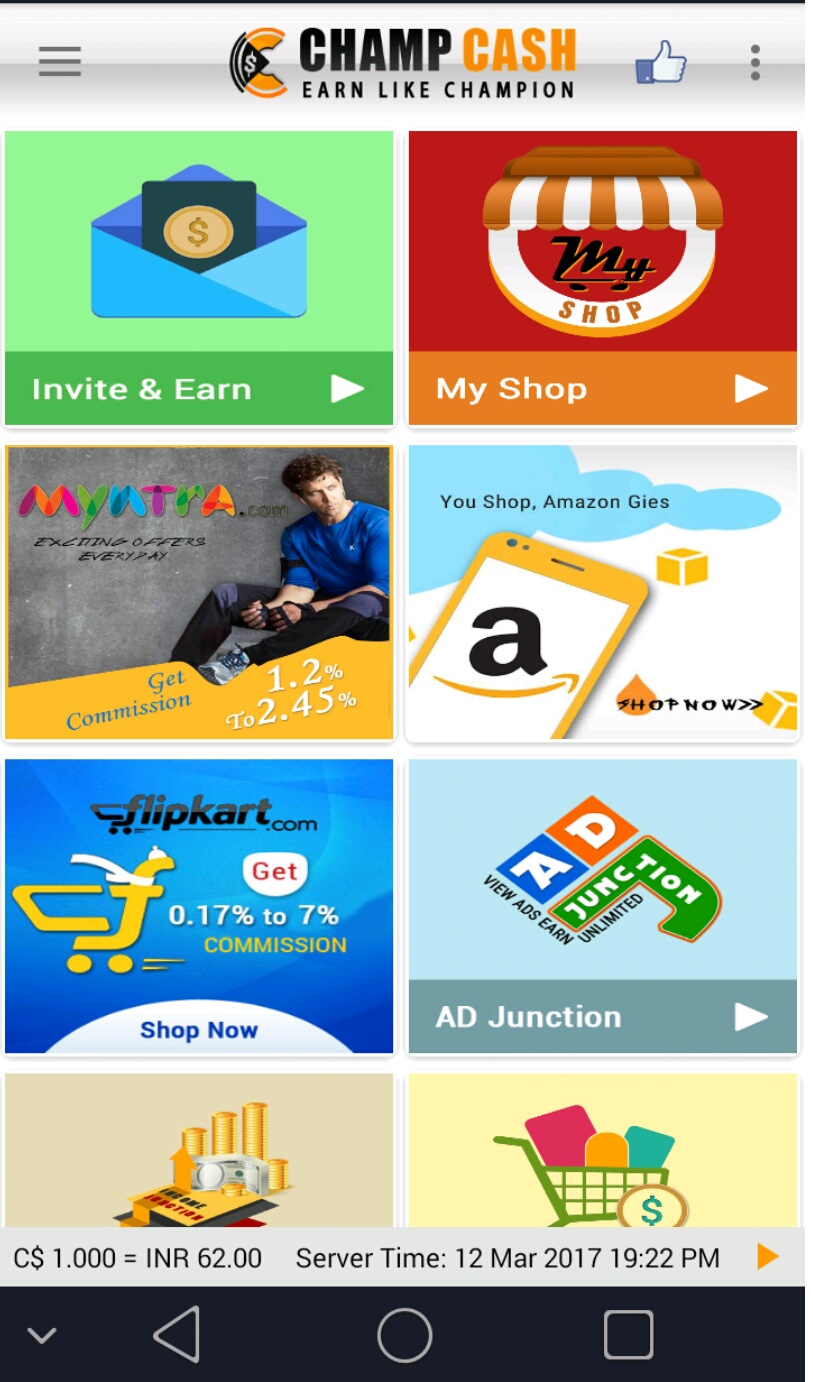Viewport: 813px width, 1382px height.
Task: Go back with the system back button
Action: pos(178,1334)
